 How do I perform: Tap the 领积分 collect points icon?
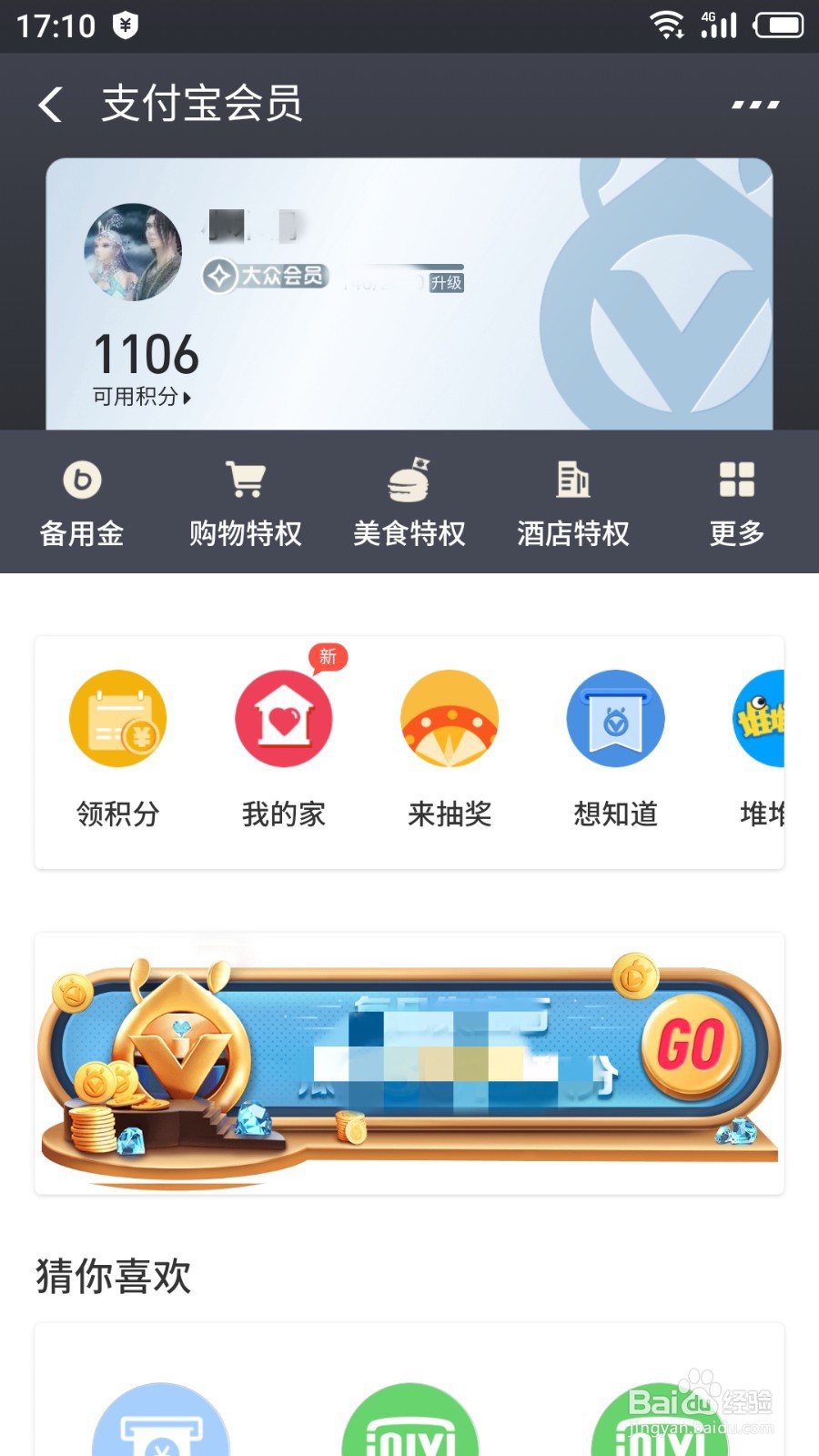click(x=118, y=746)
